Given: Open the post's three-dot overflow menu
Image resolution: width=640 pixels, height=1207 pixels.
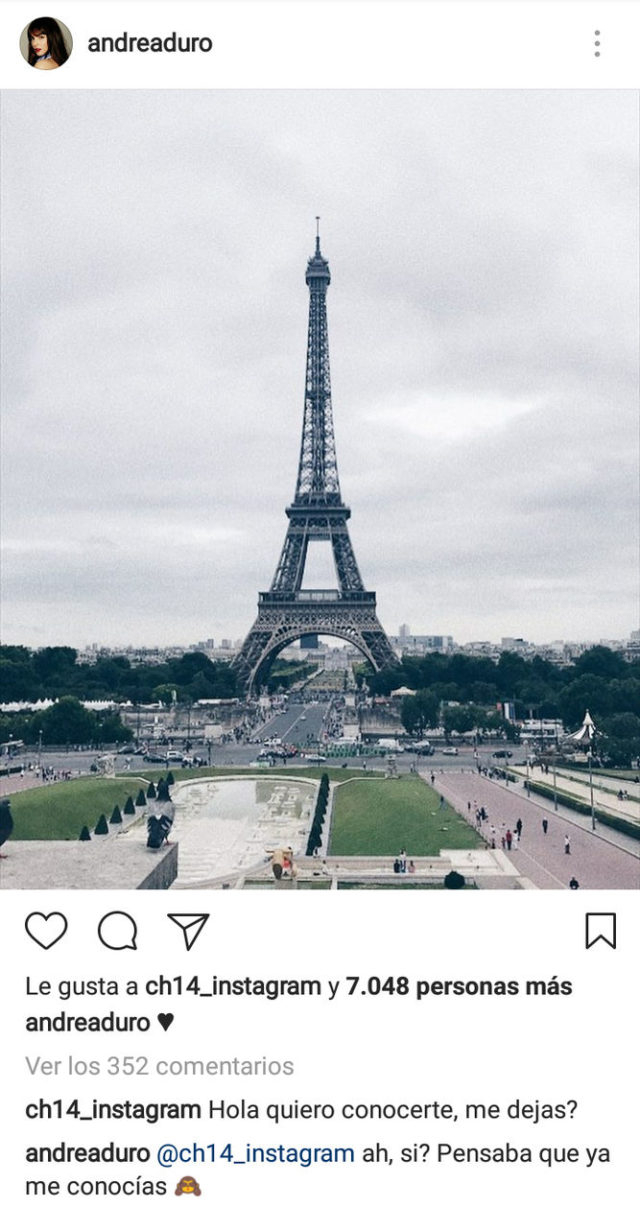Looking at the screenshot, I should [x=597, y=43].
